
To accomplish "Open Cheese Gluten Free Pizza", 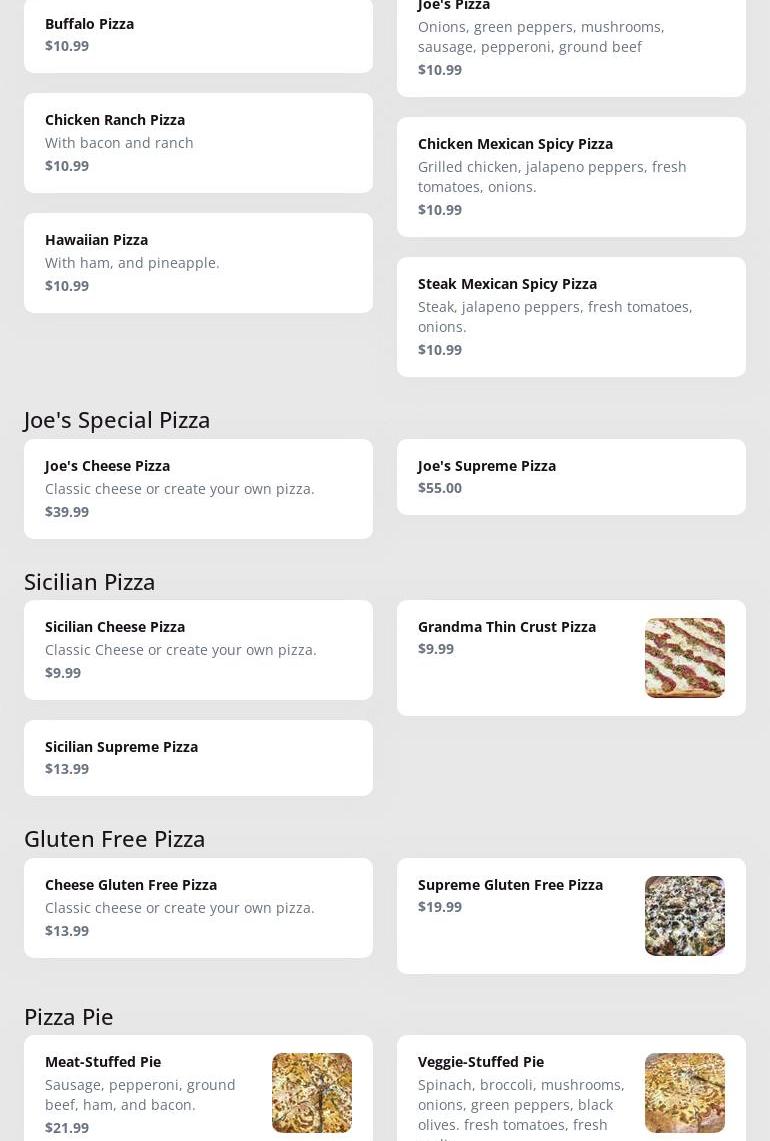I will 198,908.
